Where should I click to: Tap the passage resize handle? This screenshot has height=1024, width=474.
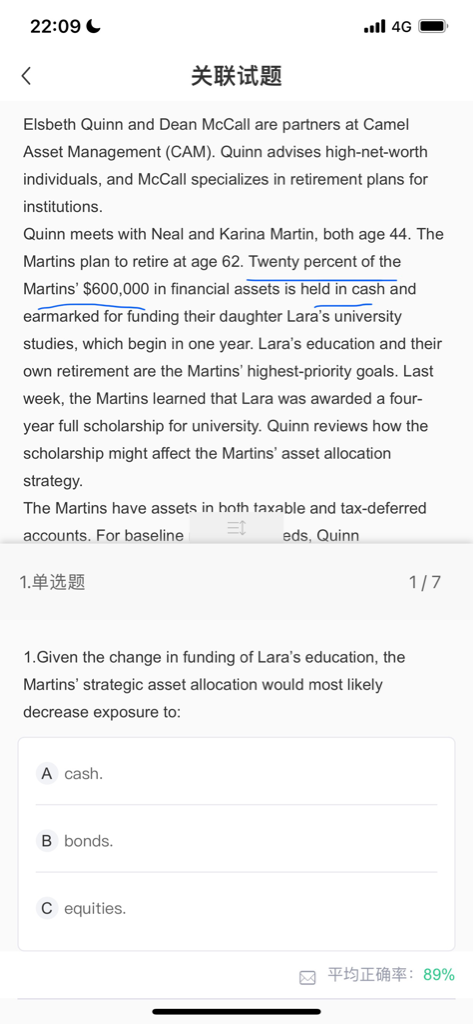click(x=236, y=528)
